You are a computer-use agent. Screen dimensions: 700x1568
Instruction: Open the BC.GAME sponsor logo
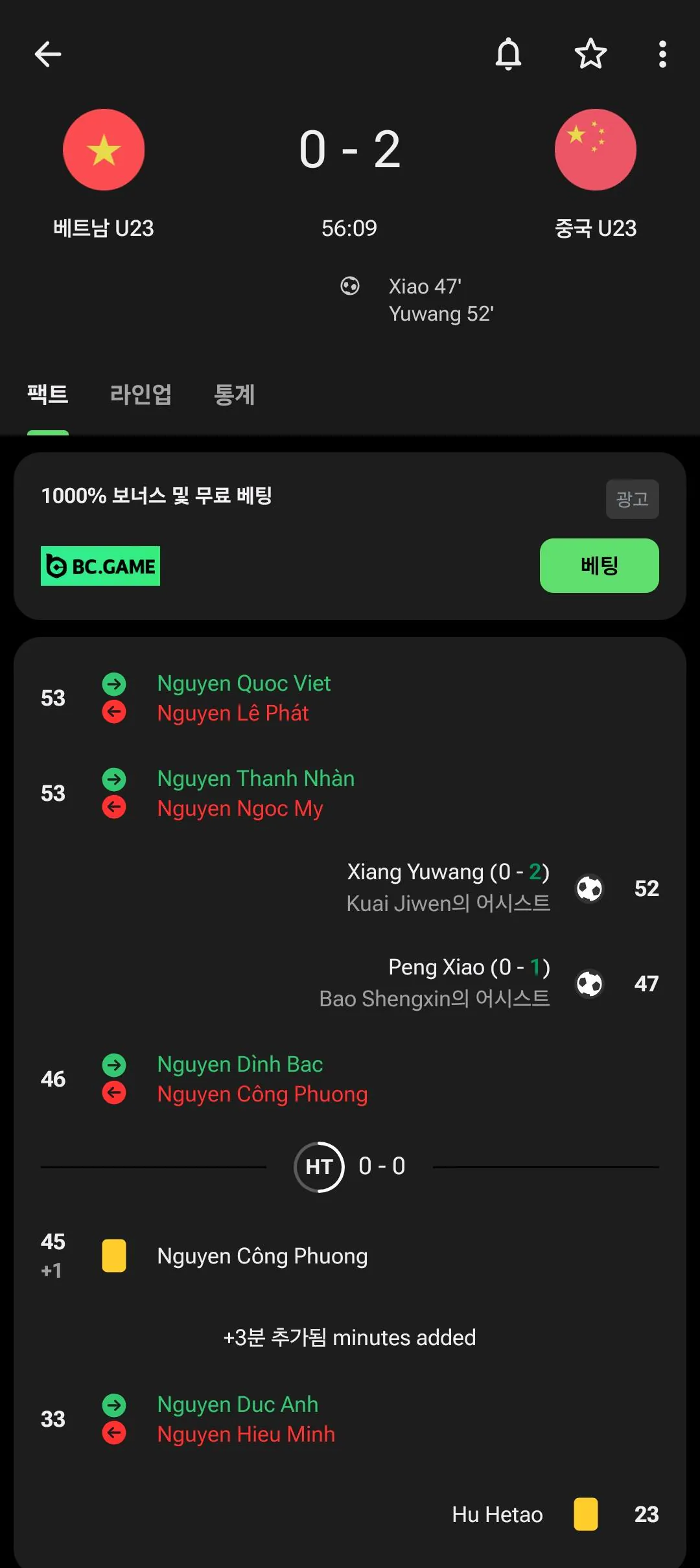[100, 566]
